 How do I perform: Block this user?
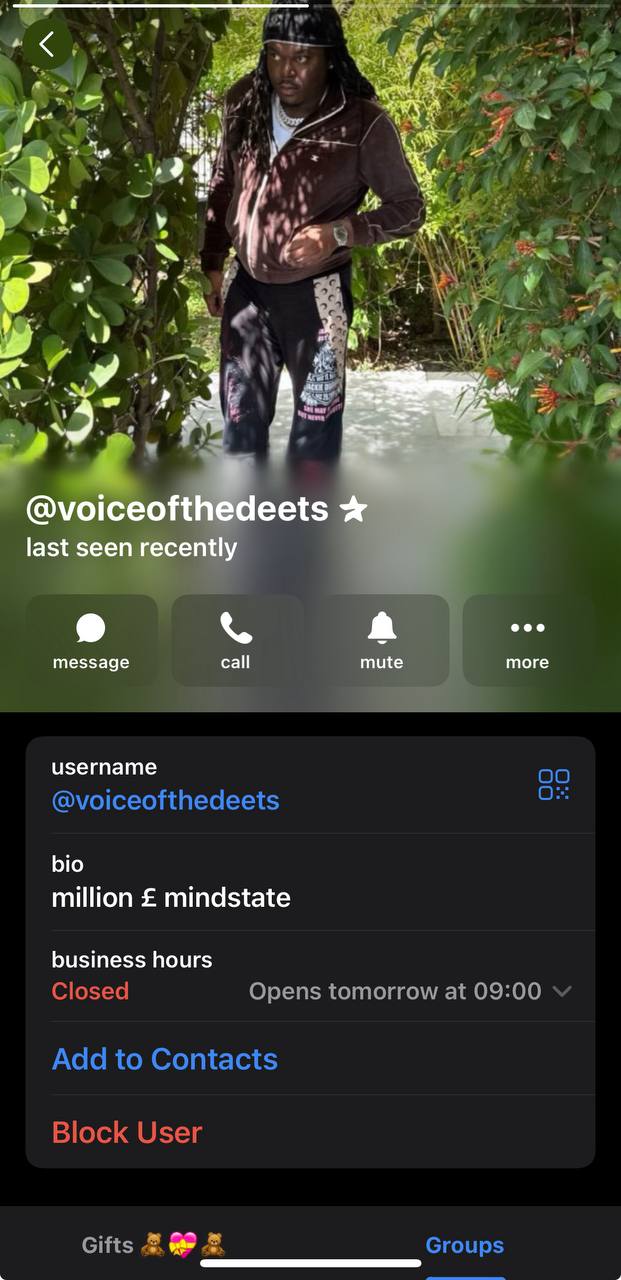tap(127, 1132)
